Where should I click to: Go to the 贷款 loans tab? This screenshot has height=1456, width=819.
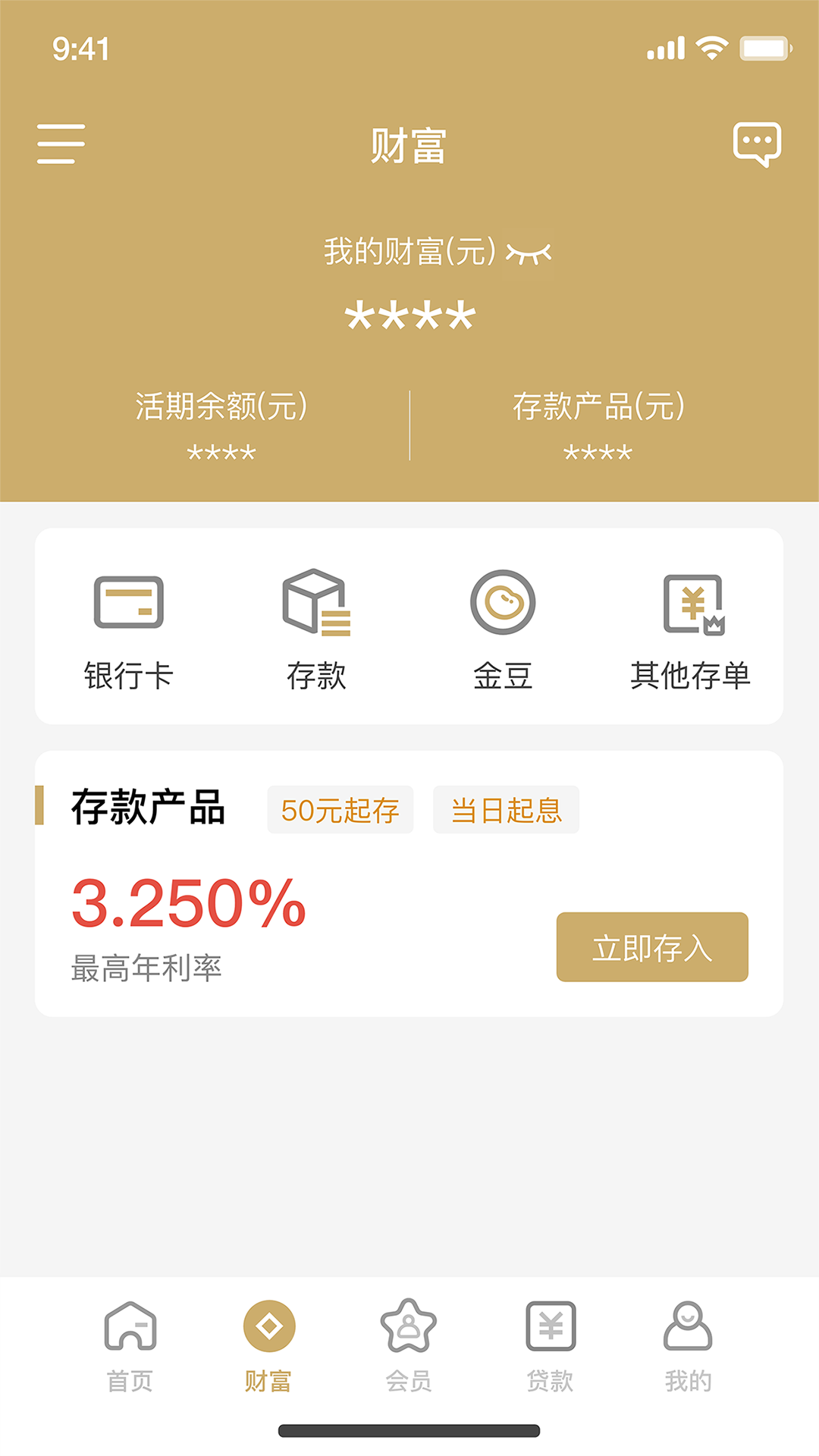click(x=551, y=1348)
